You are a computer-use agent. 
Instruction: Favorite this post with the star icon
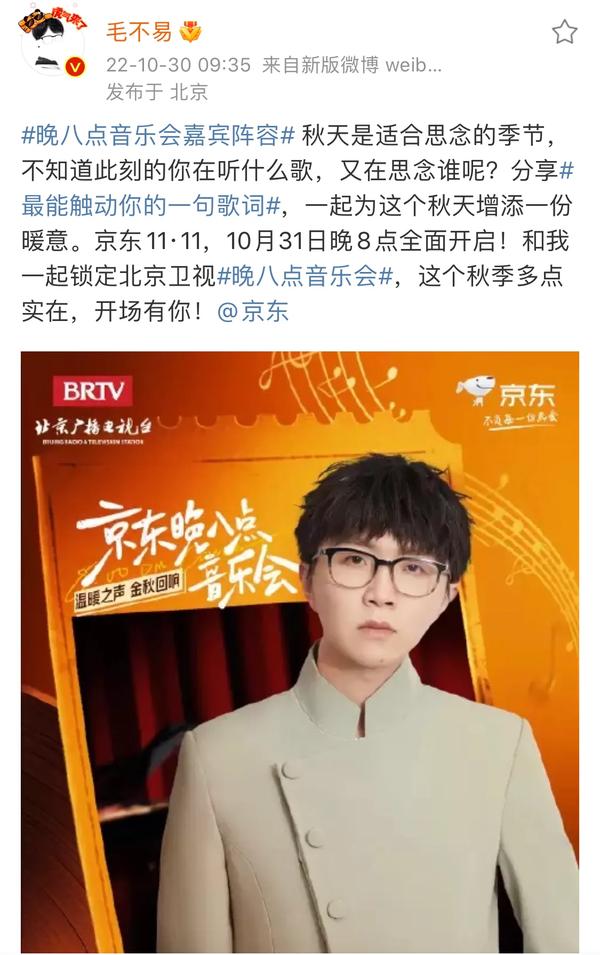564,32
